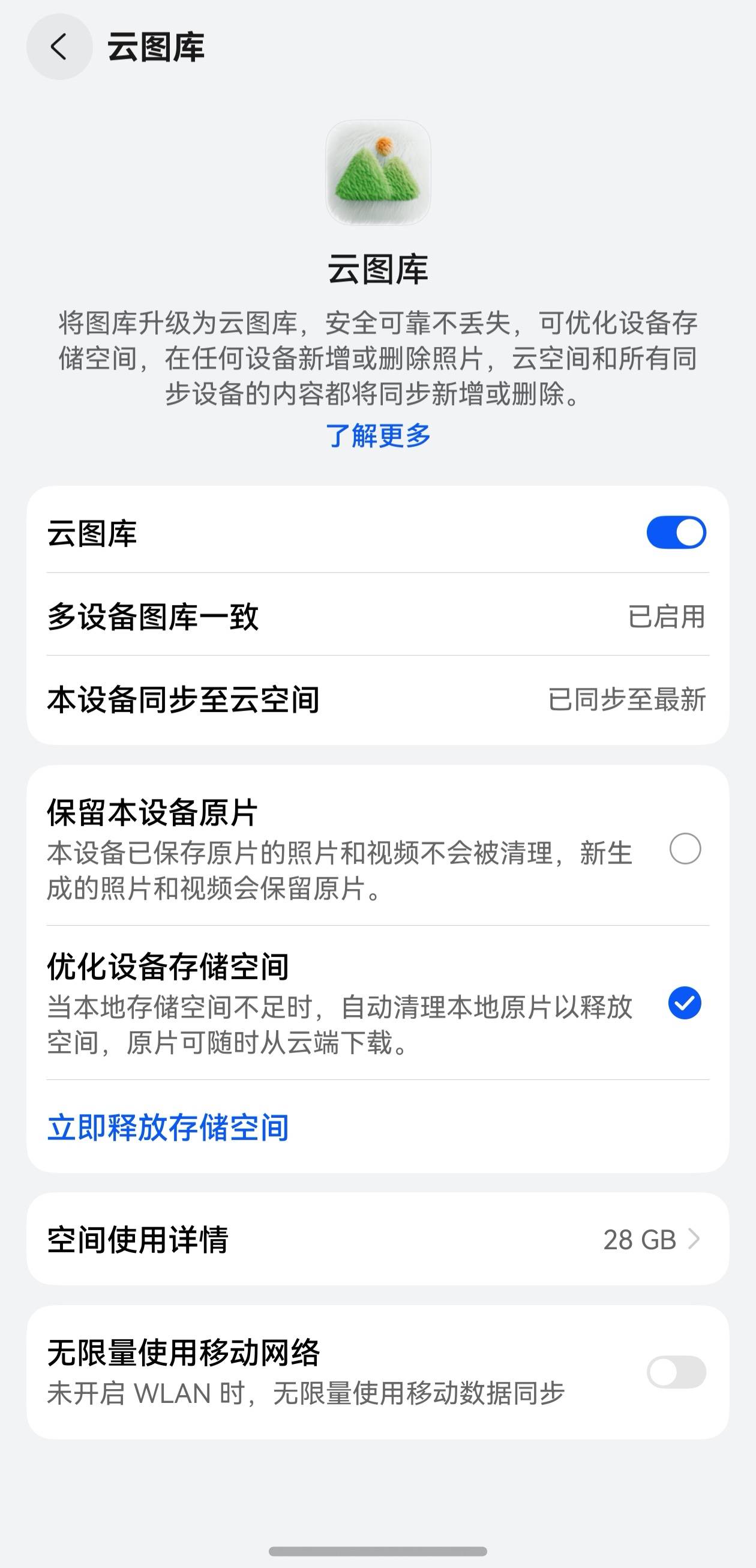
Task: Turn off the 云图库 switch
Action: pos(676,532)
